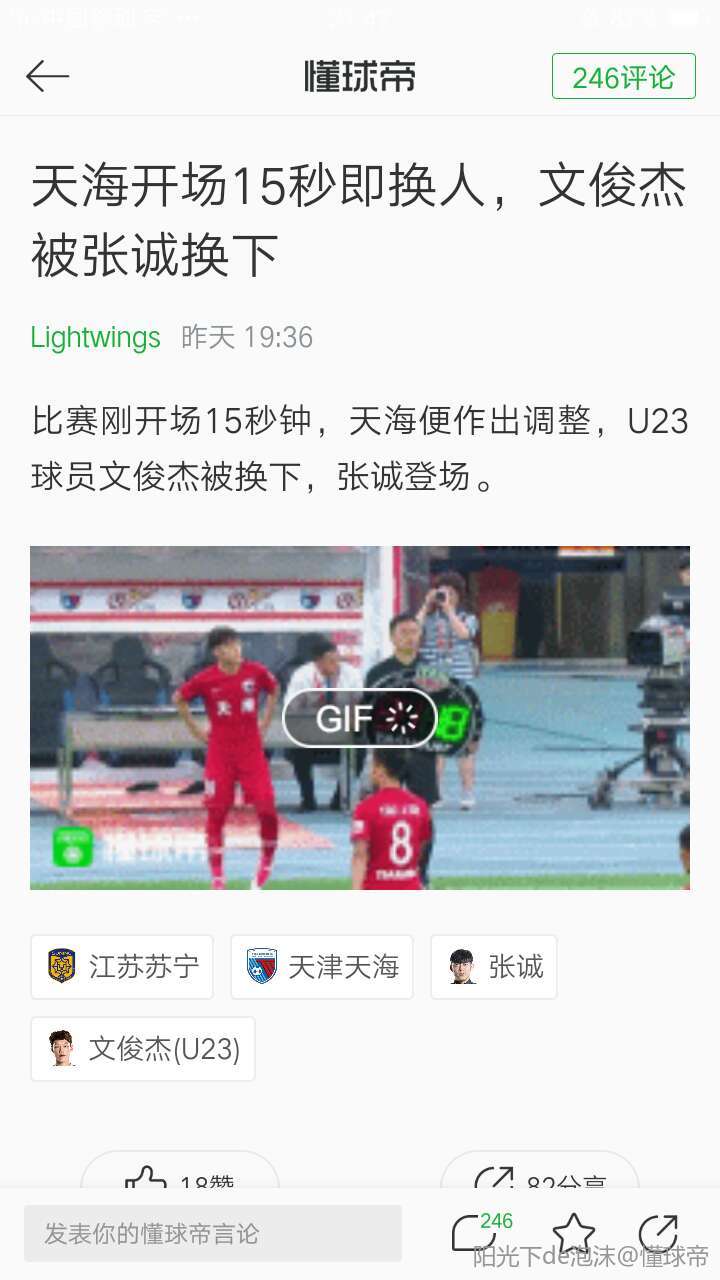Open the 文俊杰(U23) player tag
Screen dimensions: 720x1280
143,1049
